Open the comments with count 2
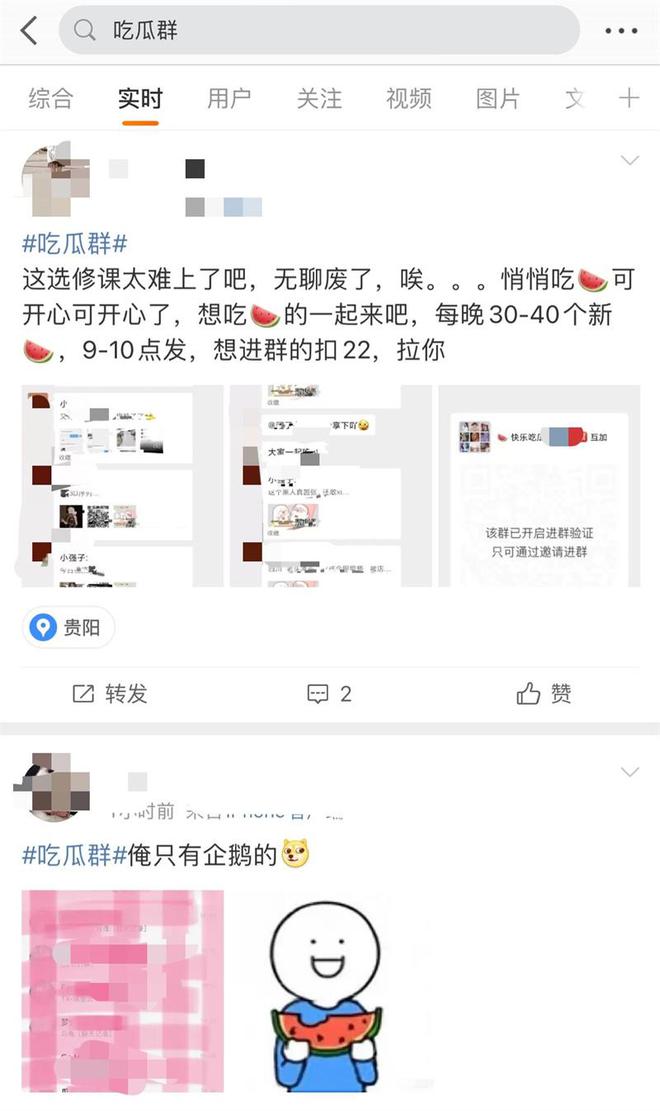 pyautogui.click(x=329, y=694)
